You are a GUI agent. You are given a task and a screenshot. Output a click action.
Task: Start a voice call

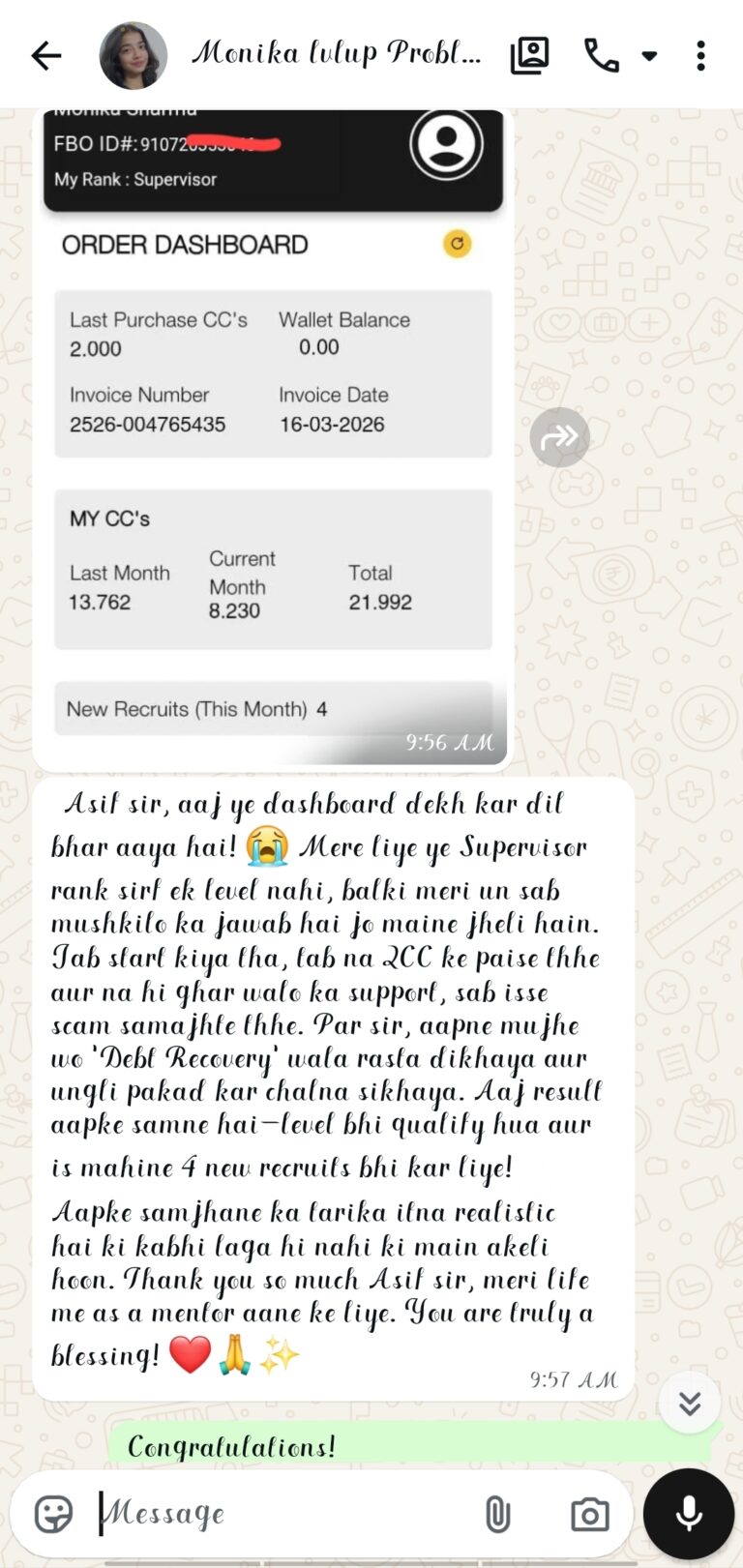tap(601, 56)
